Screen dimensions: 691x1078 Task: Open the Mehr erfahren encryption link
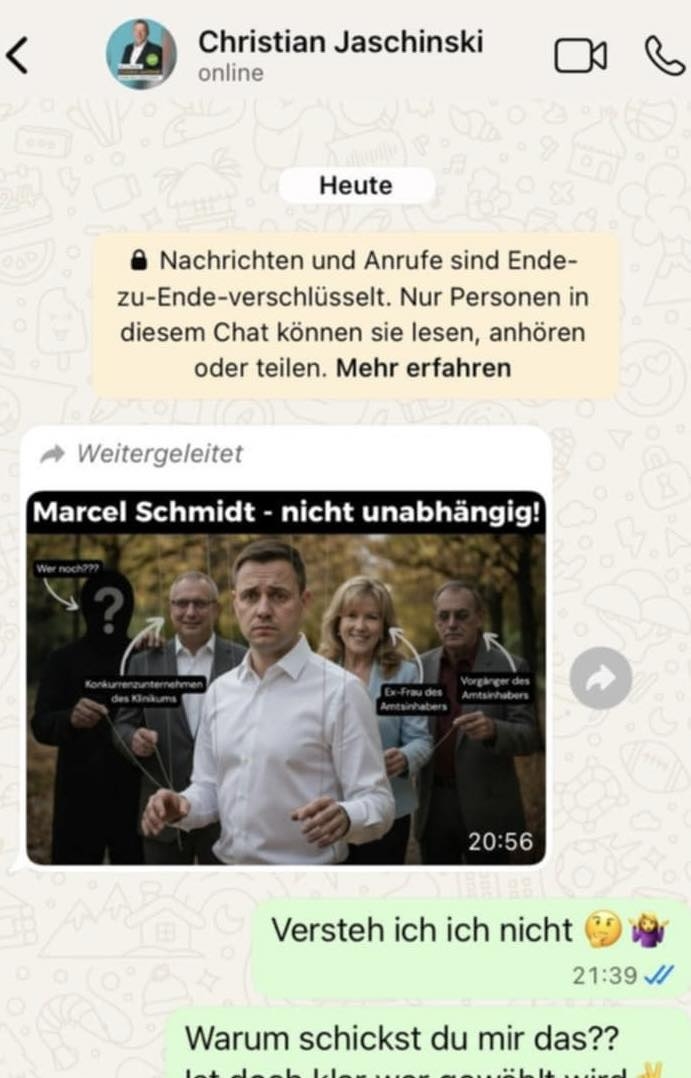tap(423, 368)
